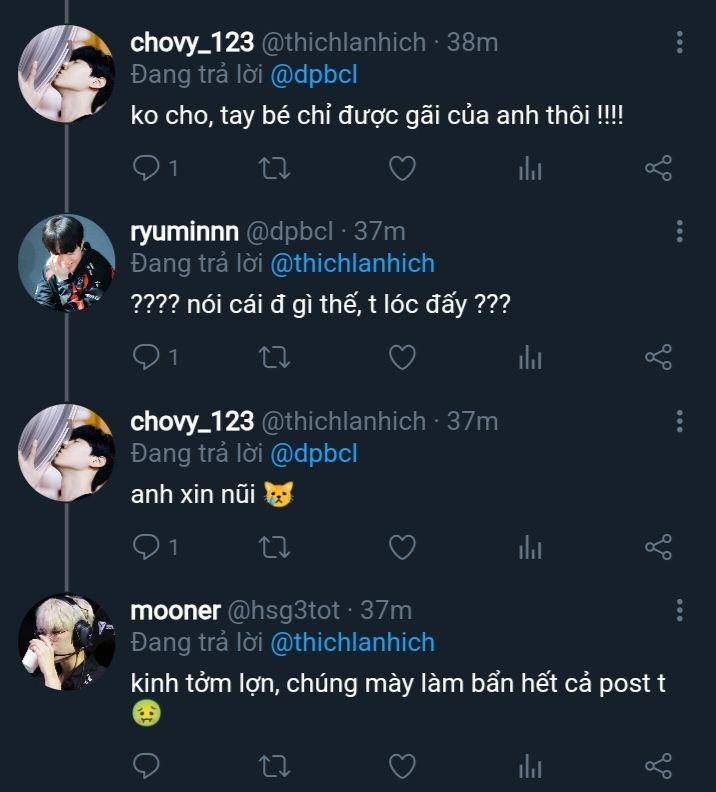The height and width of the screenshot is (792, 716).
Task: Share chovy_123's "ko cho, tay bé" tweet
Action: click(x=658, y=168)
